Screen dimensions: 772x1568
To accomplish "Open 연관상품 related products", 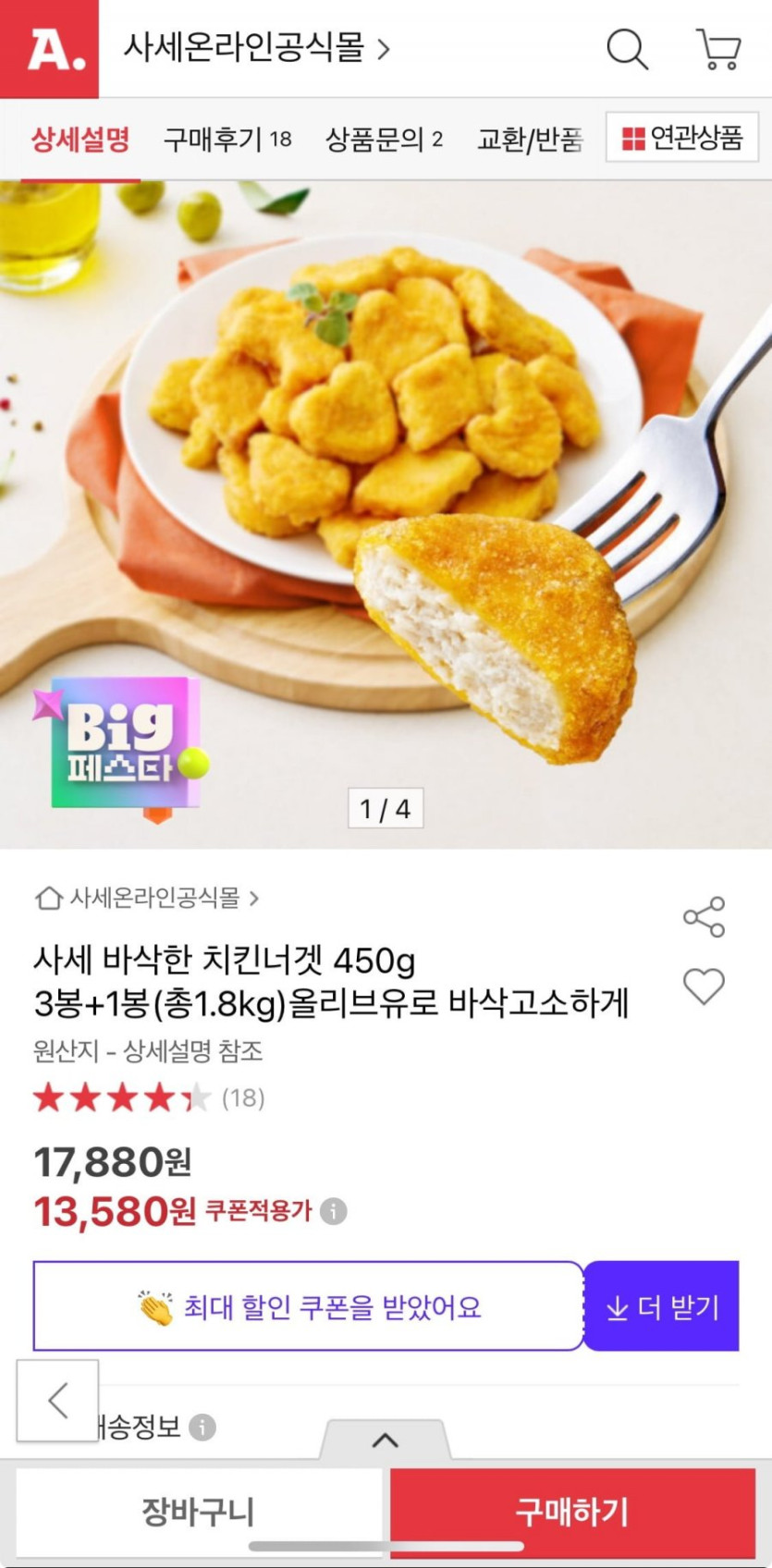I will pyautogui.click(x=682, y=138).
